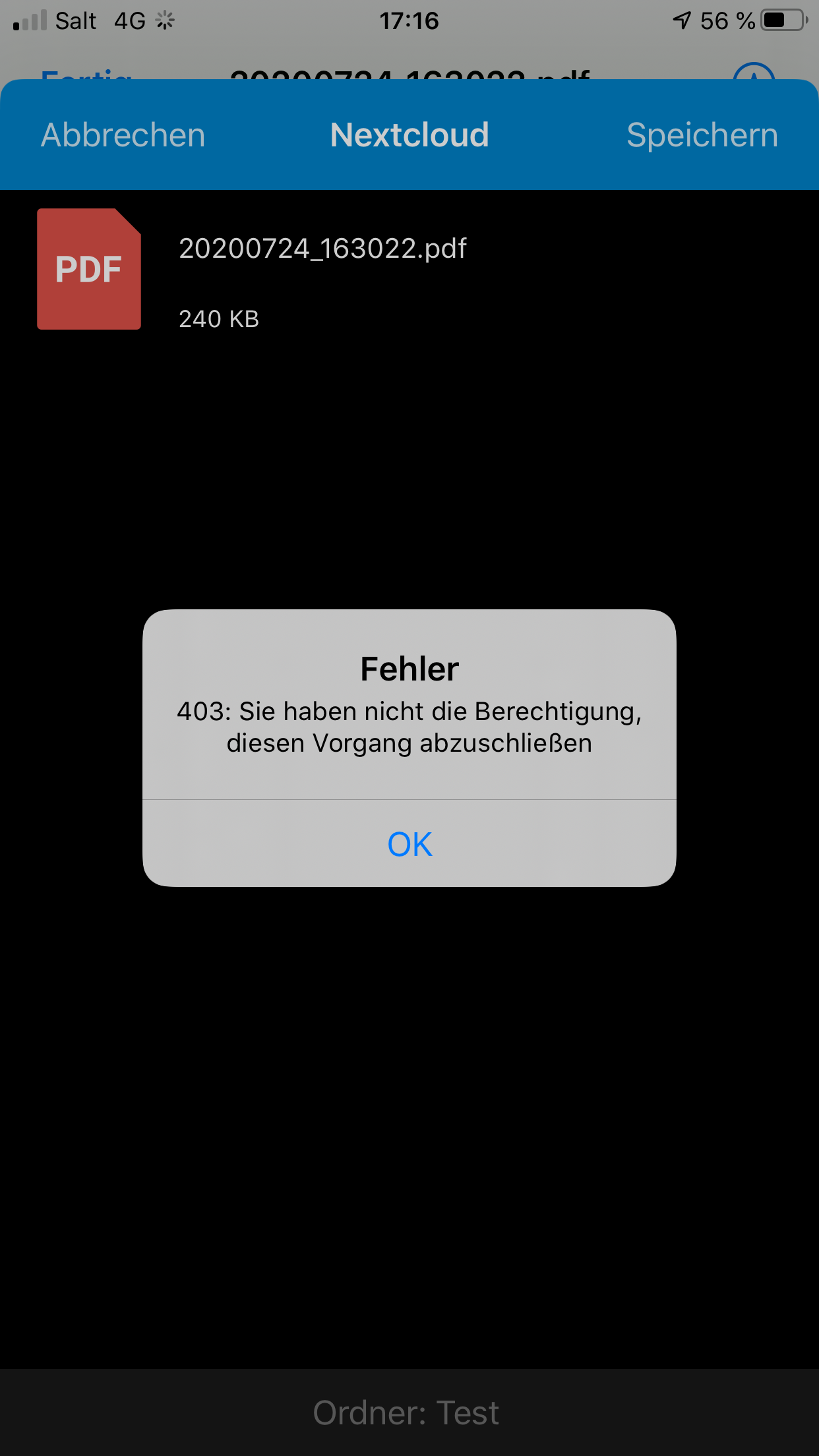Tap Speichern to save the file
This screenshot has width=819, height=1456.
pyautogui.click(x=702, y=135)
